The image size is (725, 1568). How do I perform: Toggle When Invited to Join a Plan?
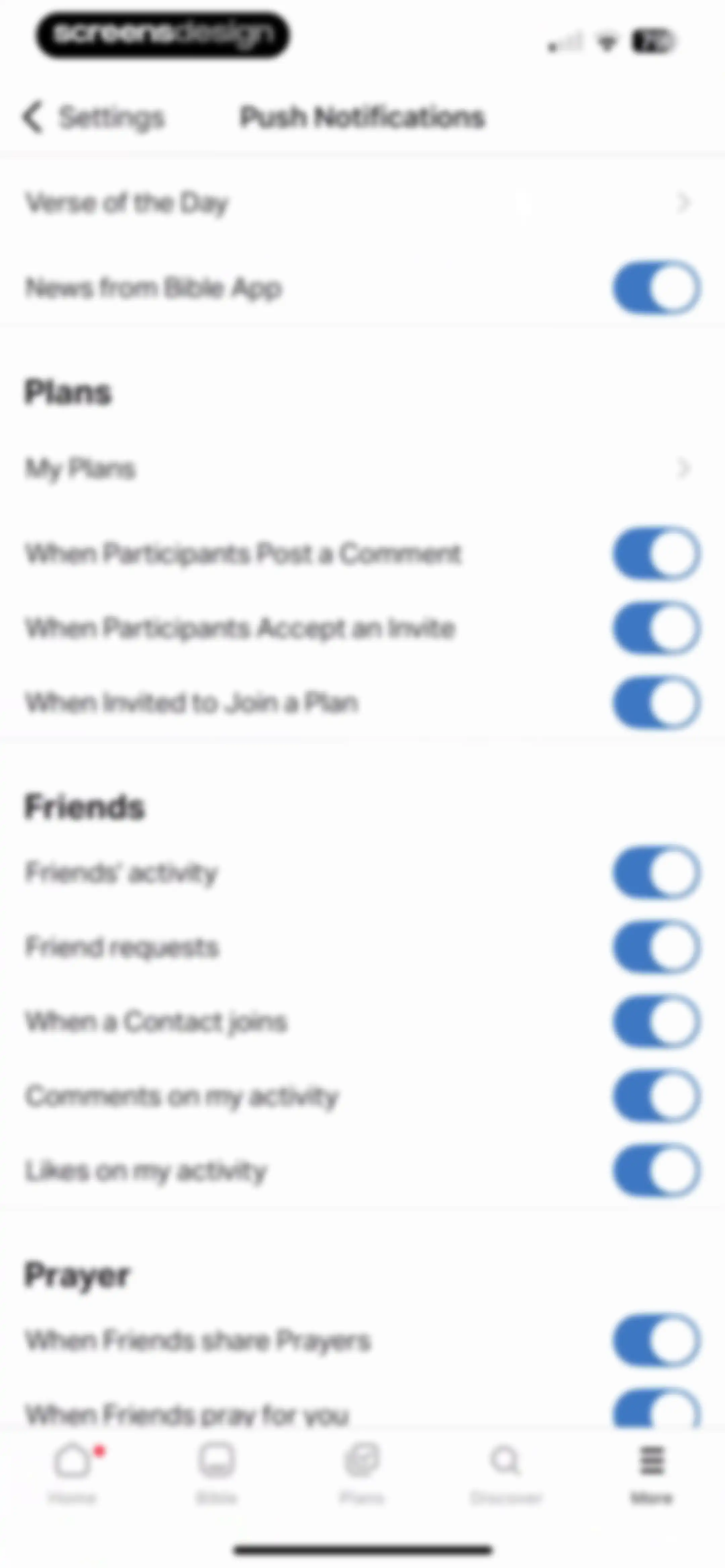656,703
